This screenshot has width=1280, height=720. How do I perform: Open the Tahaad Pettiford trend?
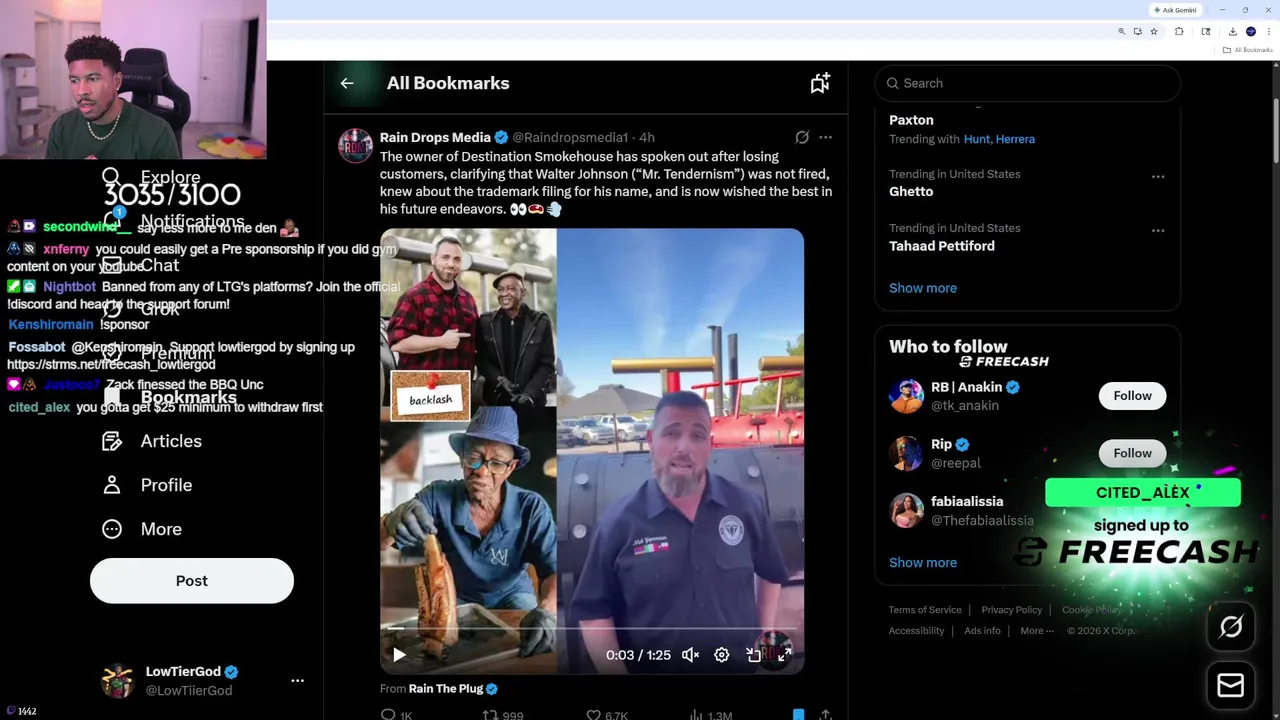click(941, 246)
